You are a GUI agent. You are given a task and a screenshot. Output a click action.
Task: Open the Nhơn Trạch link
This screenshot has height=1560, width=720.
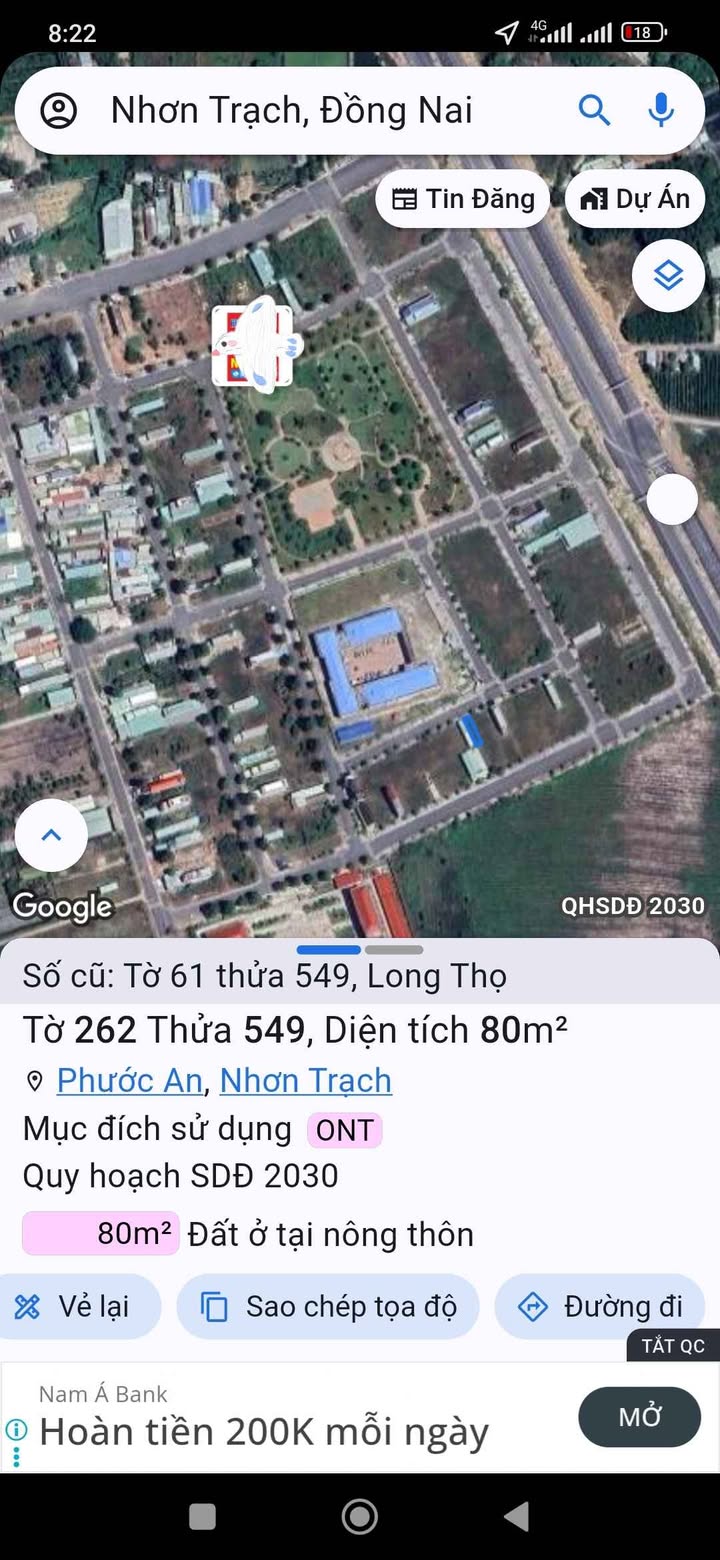tap(305, 1080)
